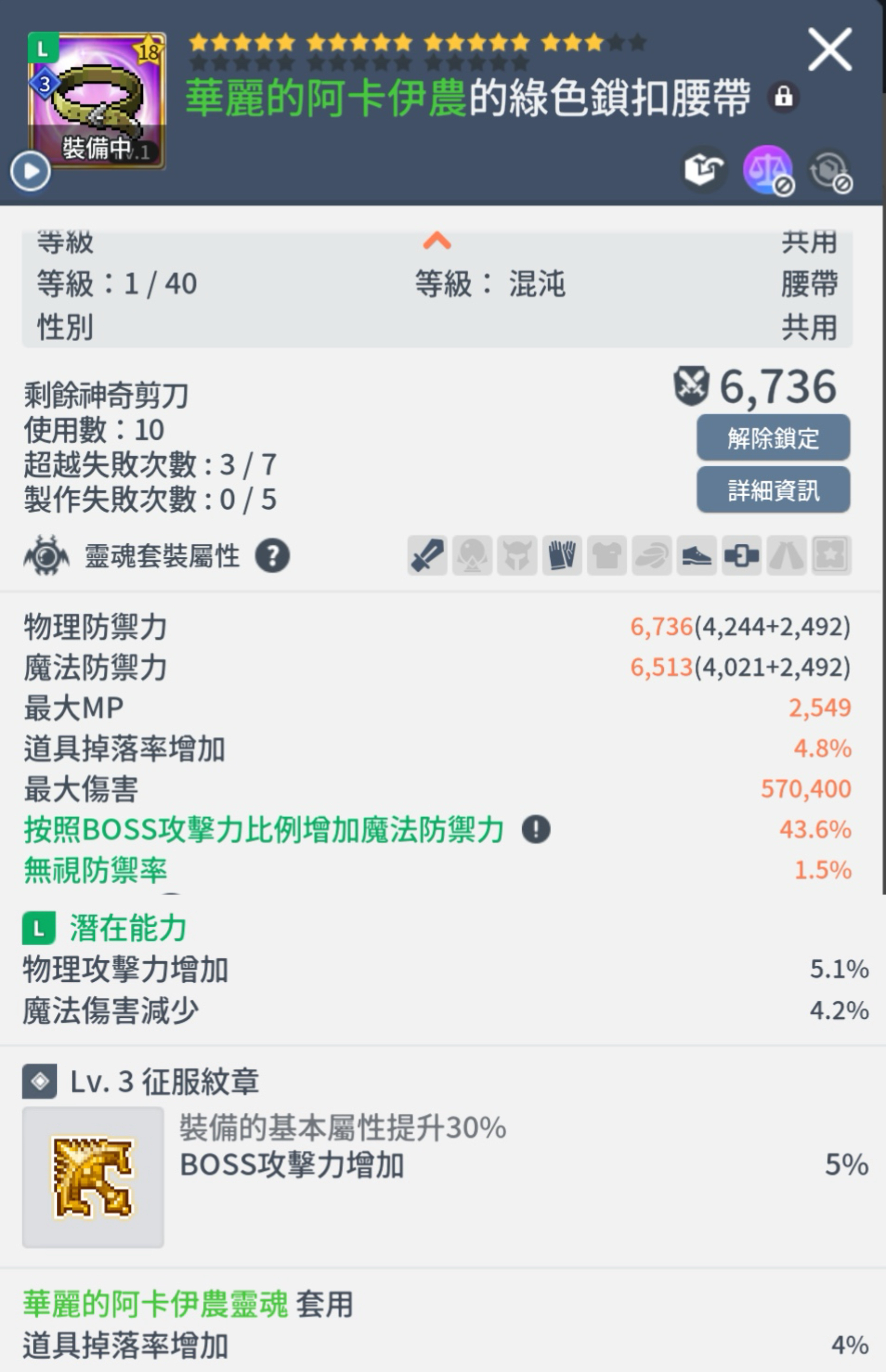Tap the lock icon next to the item name
886x1372 pixels.
point(783,97)
